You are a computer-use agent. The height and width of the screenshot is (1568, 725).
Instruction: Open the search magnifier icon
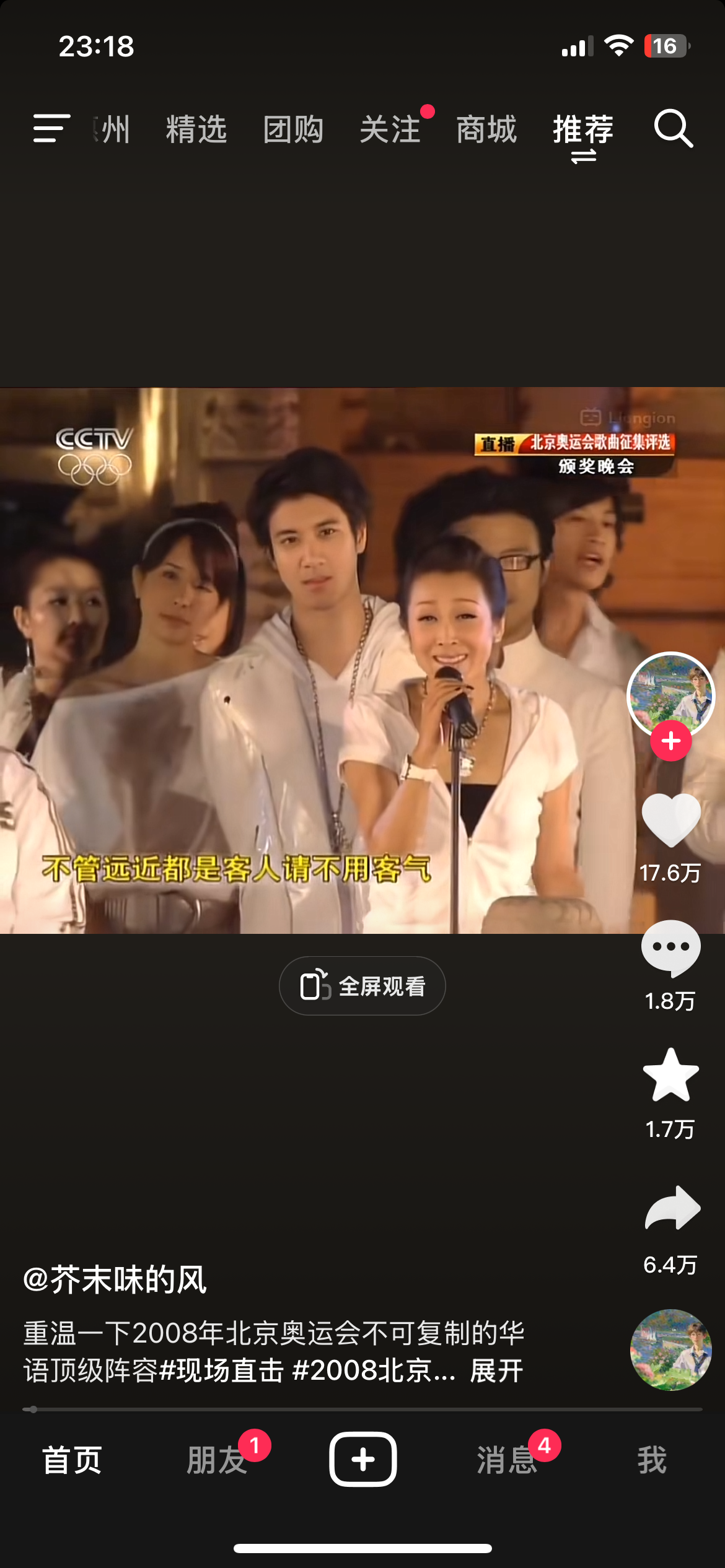tap(674, 129)
